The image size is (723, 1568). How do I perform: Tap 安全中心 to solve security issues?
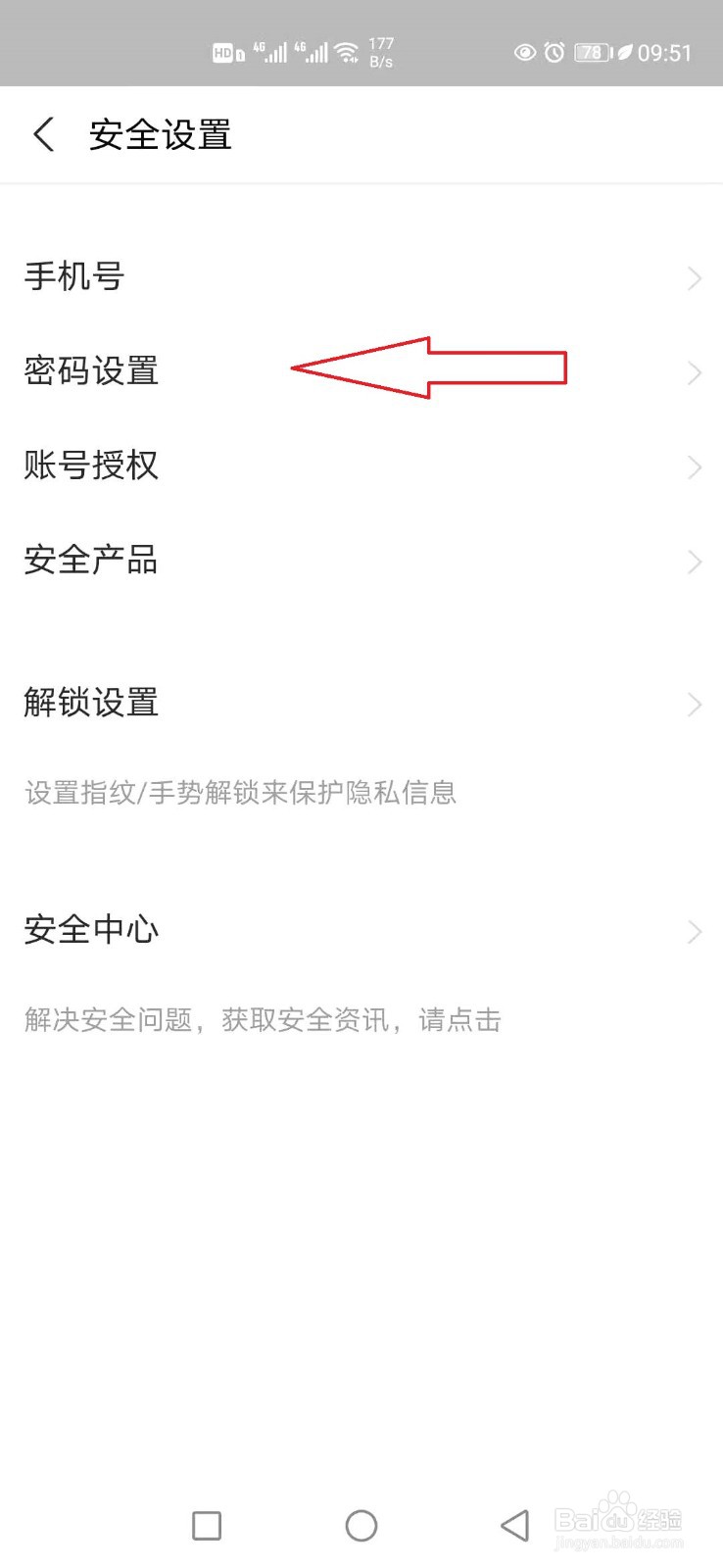91,930
